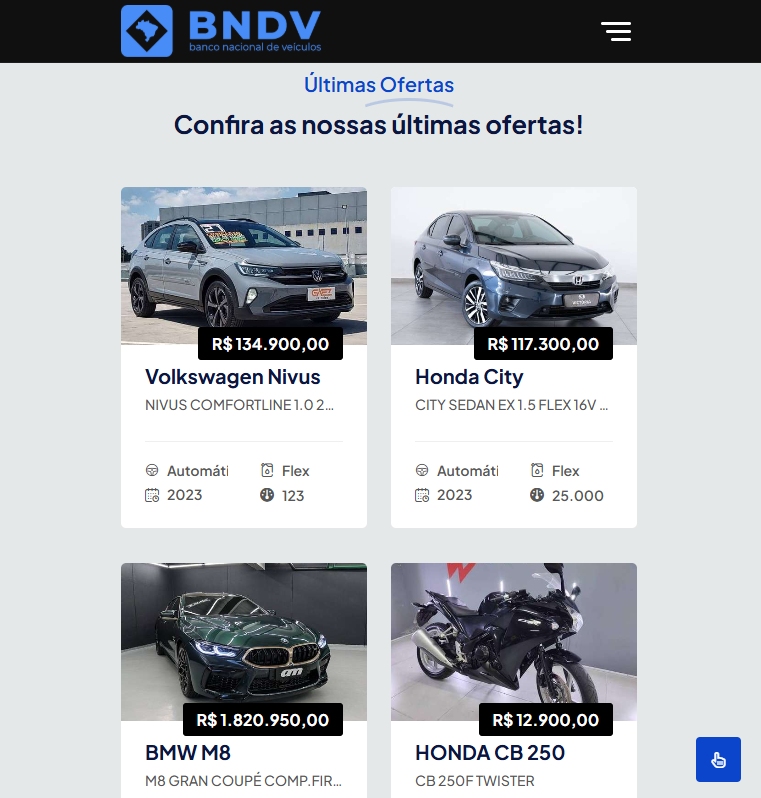This screenshot has width=761, height=798.
Task: Go to BNDV home via logo
Action: coord(222,31)
